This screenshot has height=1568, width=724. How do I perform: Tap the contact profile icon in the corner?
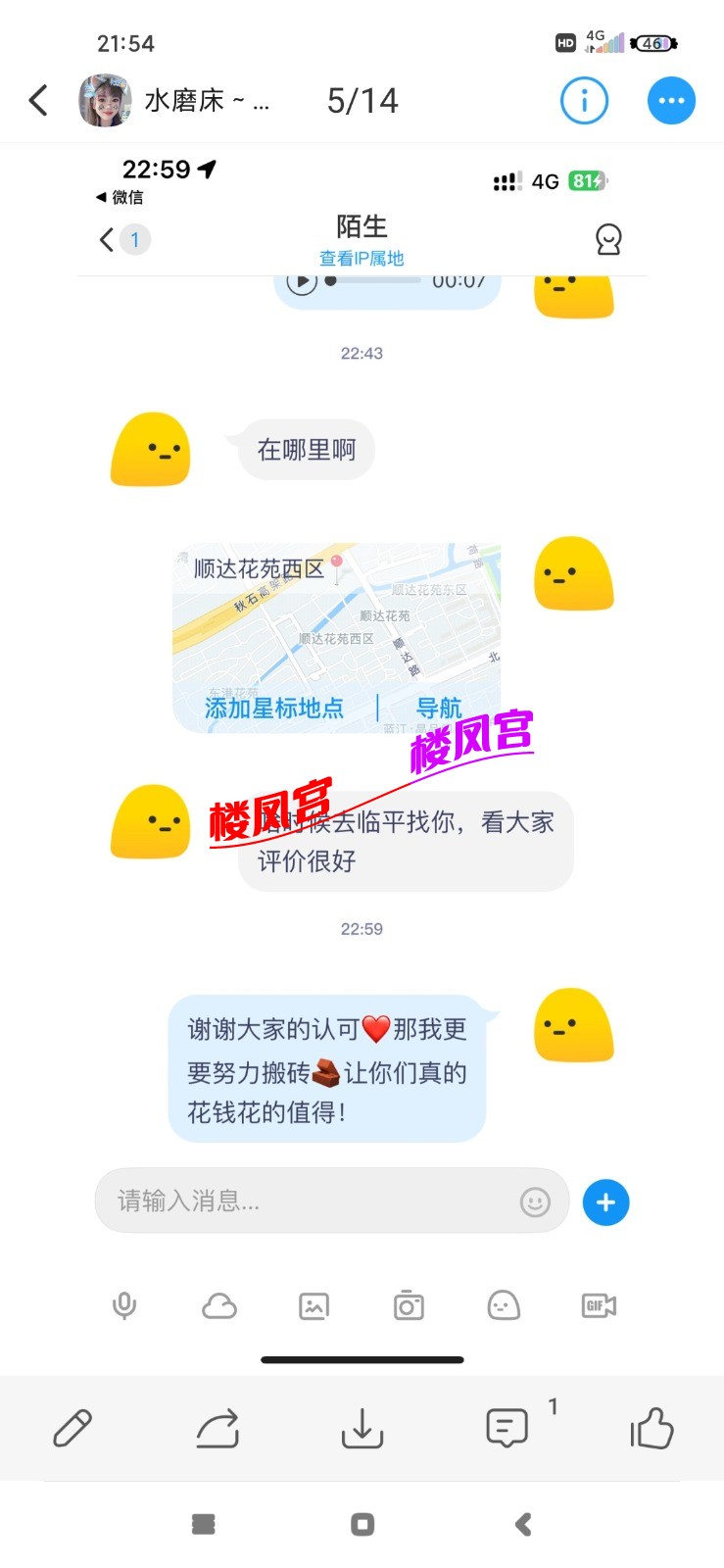(x=609, y=238)
